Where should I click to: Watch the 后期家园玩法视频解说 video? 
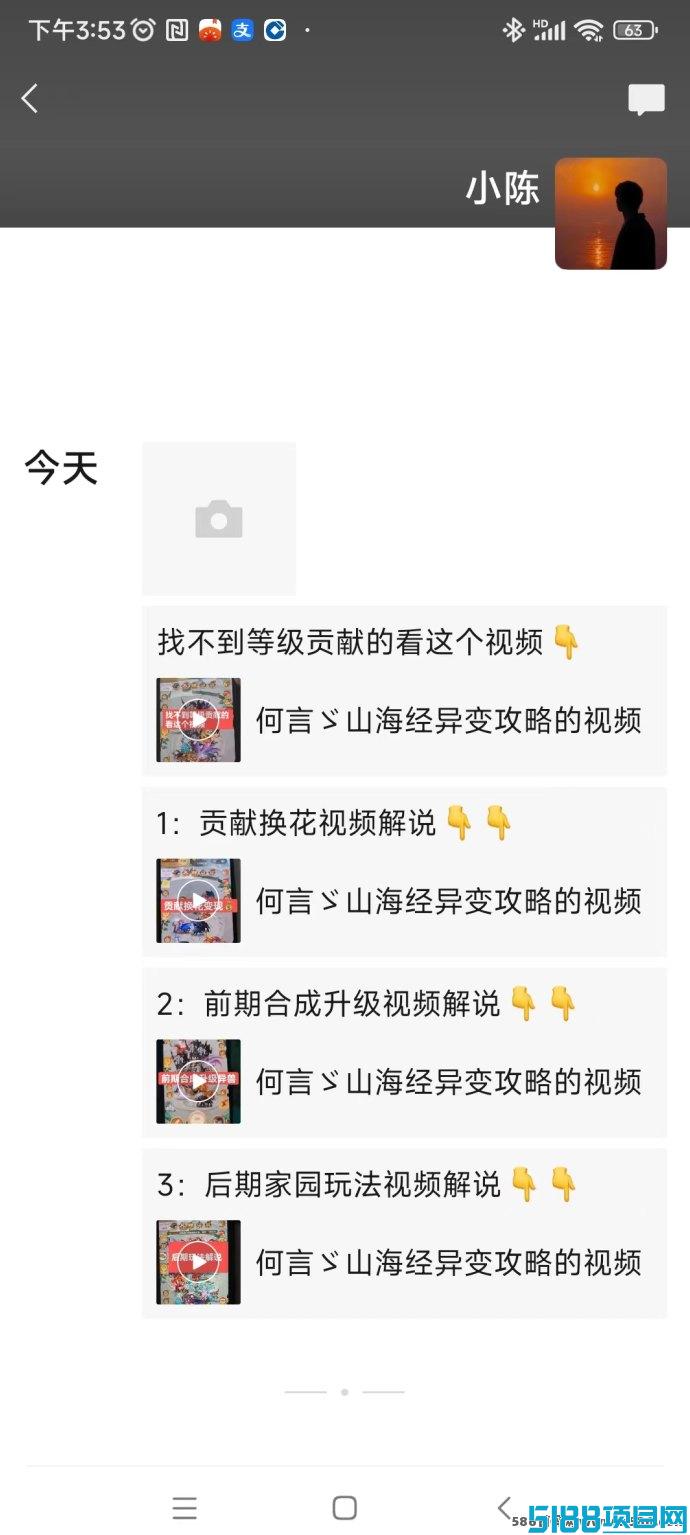[198, 1262]
